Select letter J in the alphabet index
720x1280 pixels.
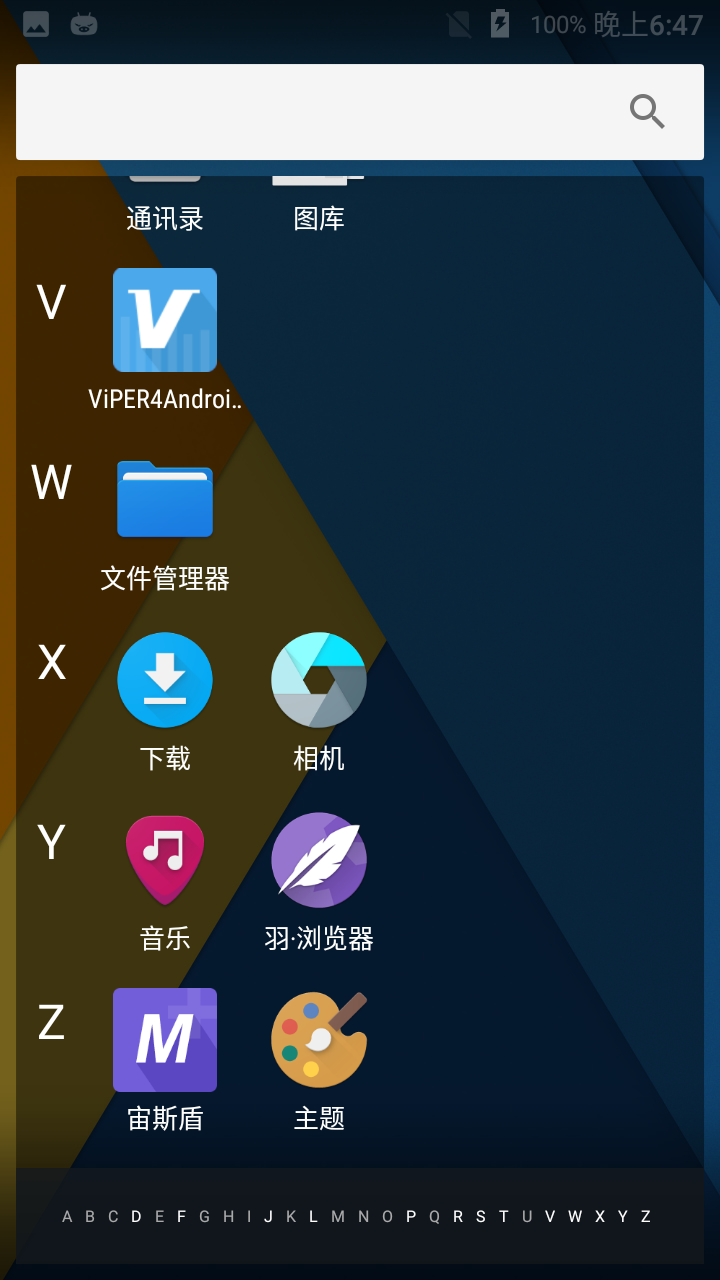268,1216
